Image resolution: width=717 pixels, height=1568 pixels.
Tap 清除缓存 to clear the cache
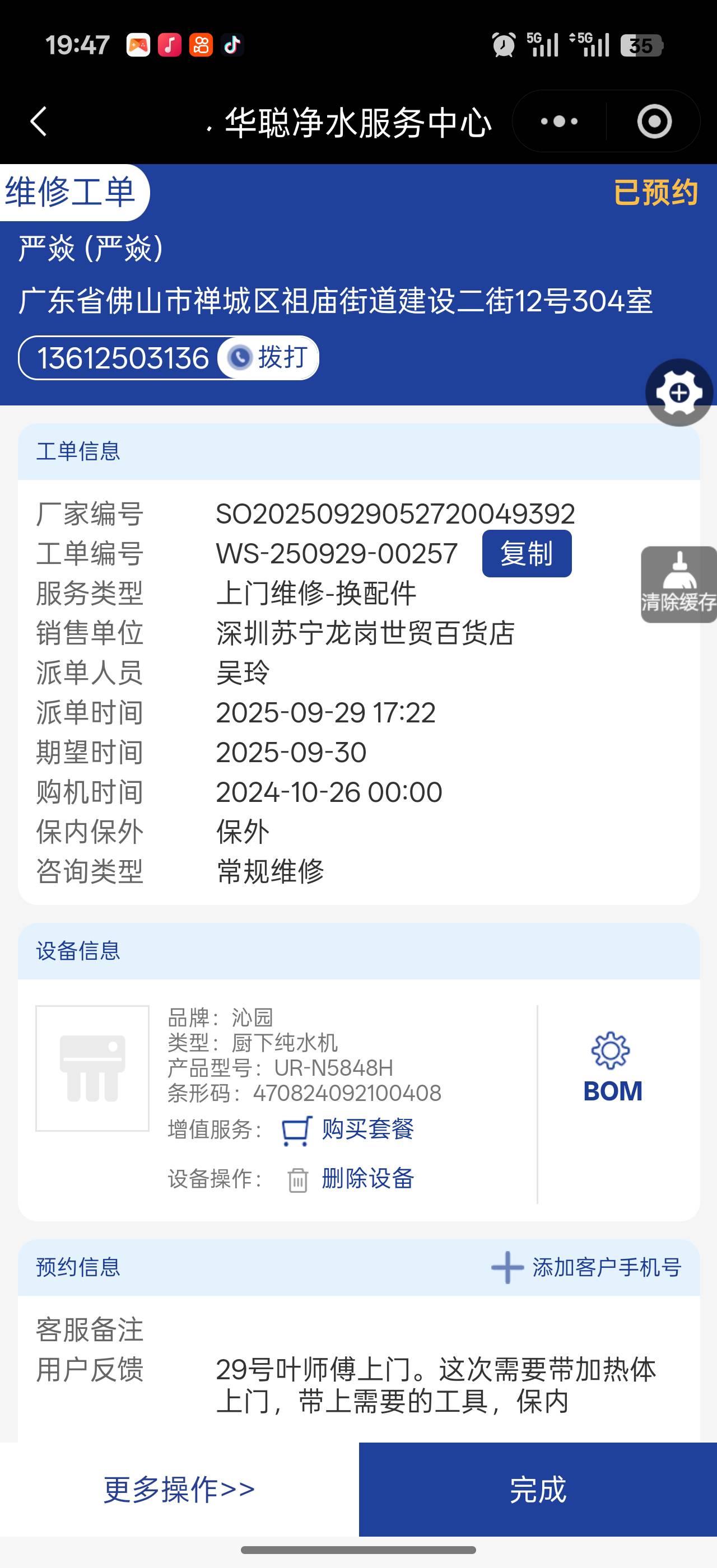pos(679,584)
